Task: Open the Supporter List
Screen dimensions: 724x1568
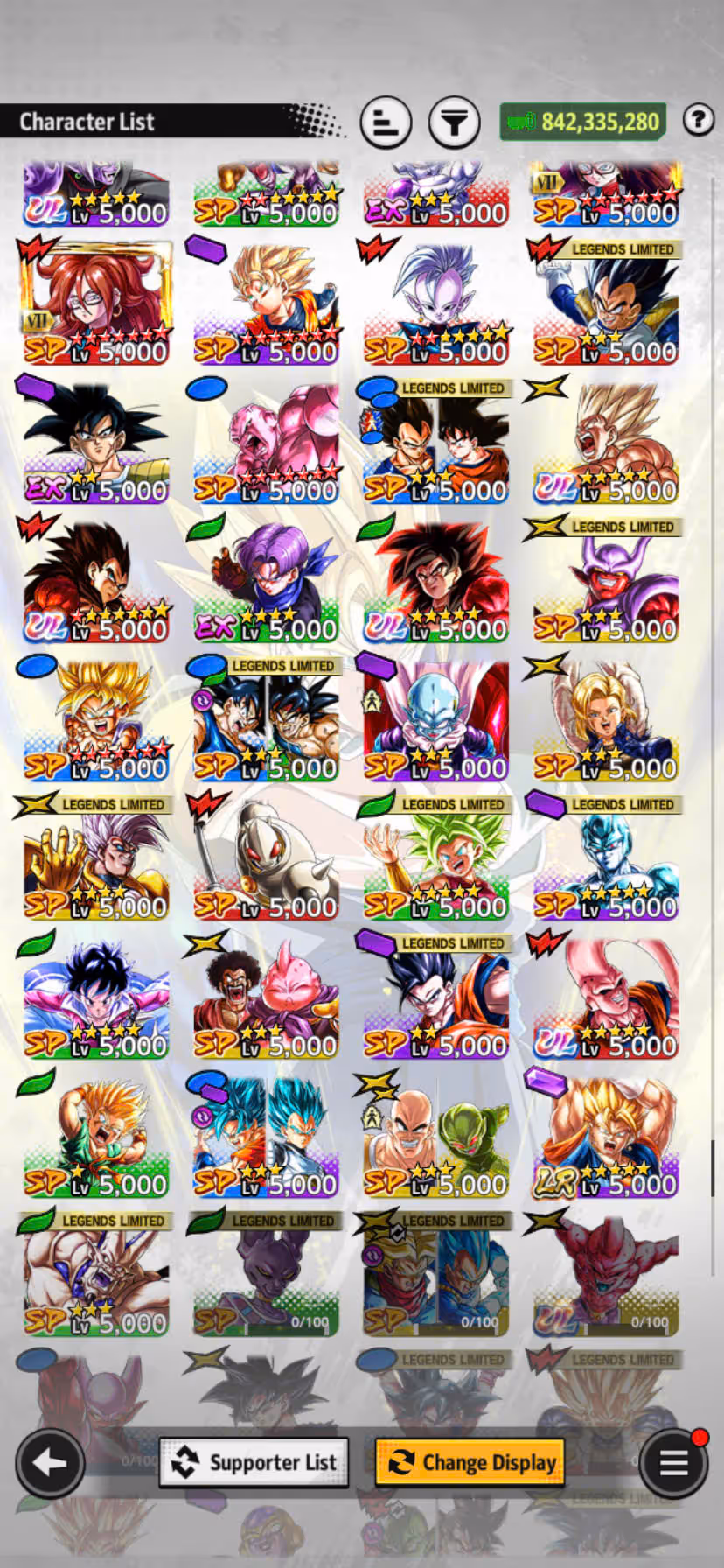Action: coord(254,1462)
